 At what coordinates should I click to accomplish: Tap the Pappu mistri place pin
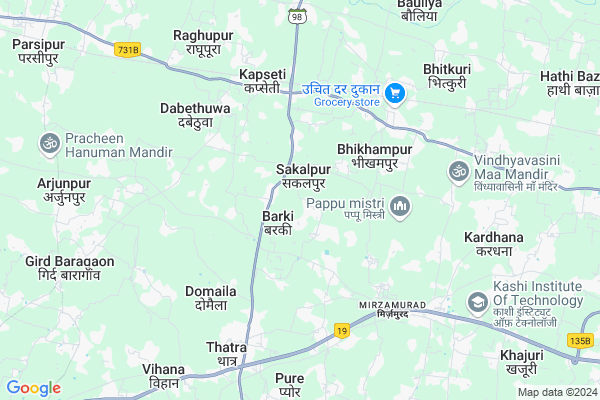400,207
